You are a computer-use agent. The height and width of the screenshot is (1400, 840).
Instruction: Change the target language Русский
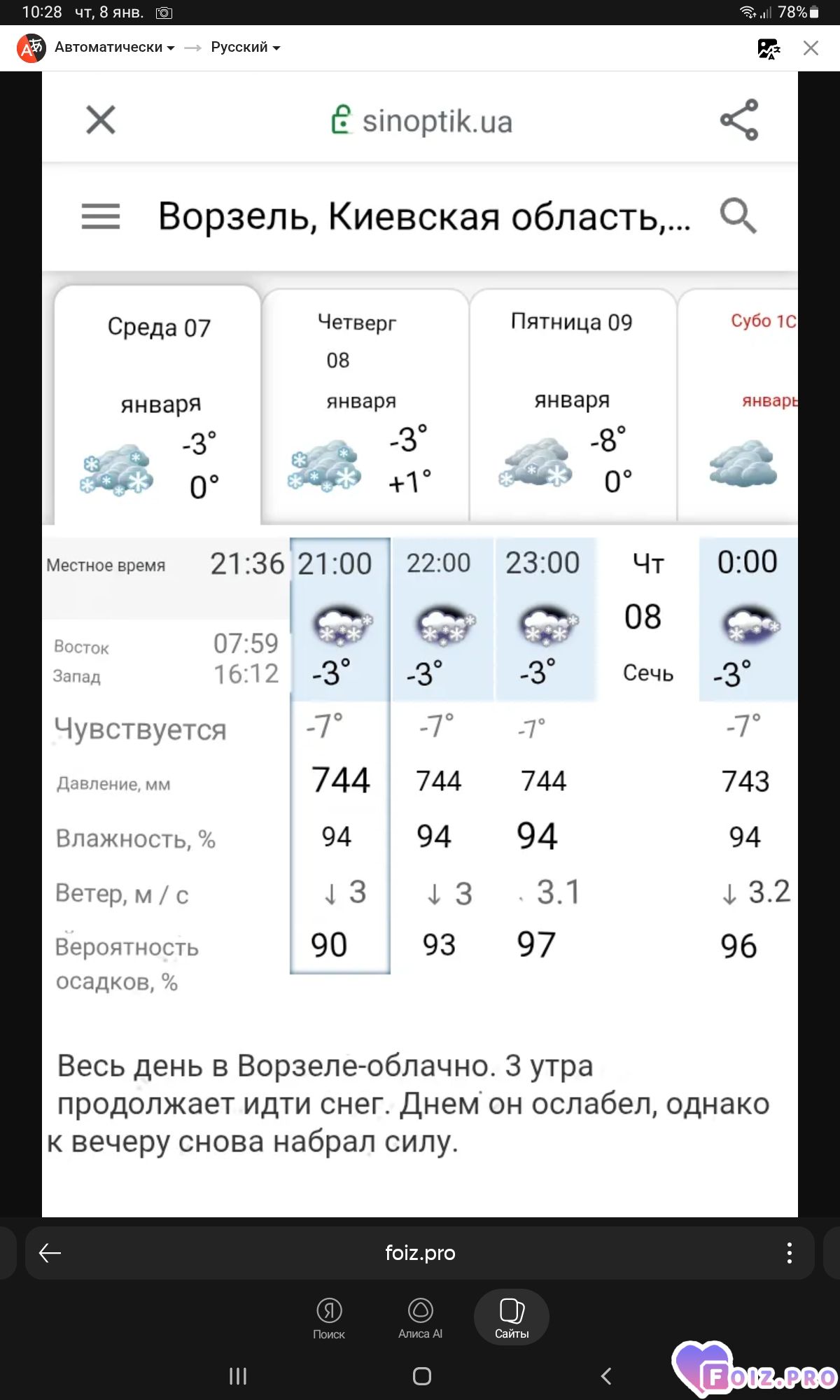(245, 48)
